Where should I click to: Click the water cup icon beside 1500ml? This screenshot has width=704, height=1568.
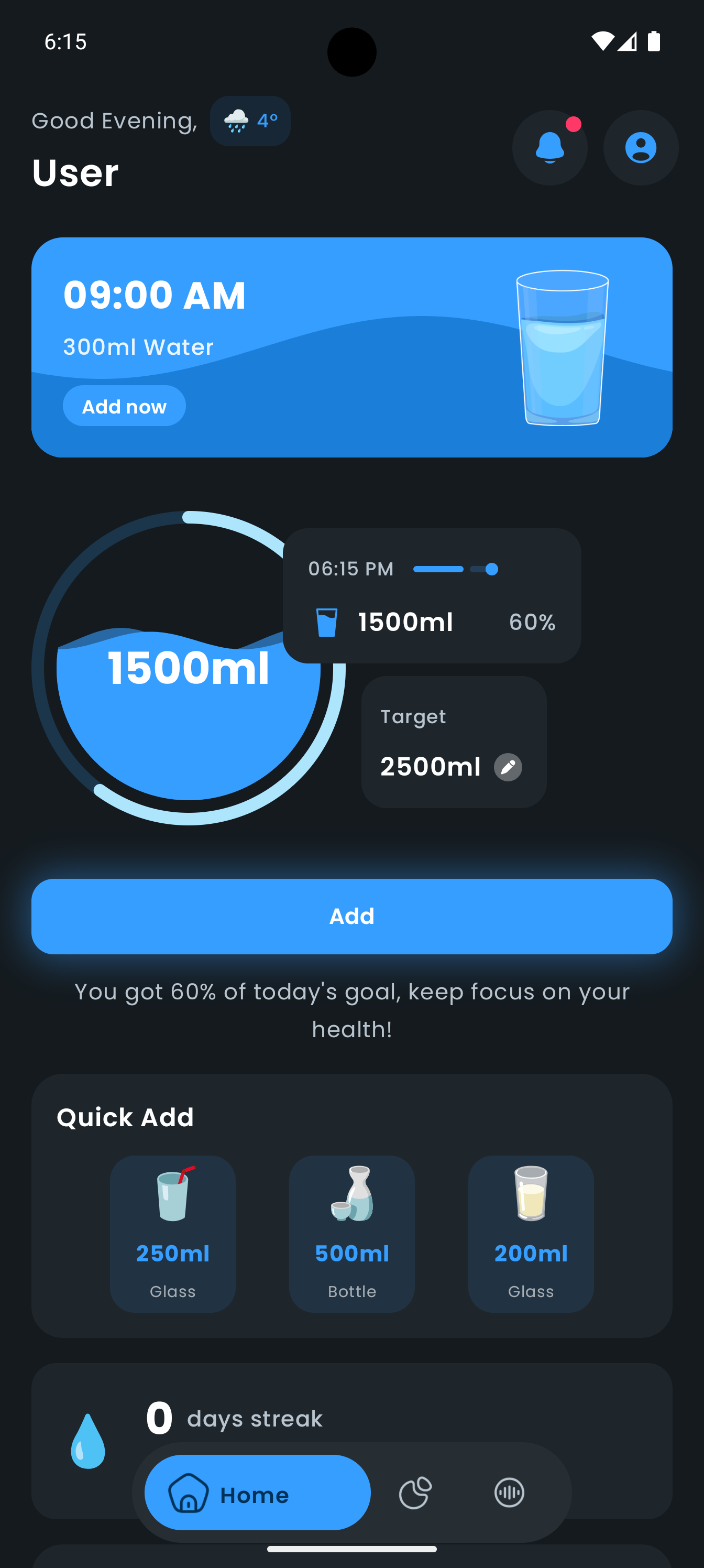pos(327,622)
